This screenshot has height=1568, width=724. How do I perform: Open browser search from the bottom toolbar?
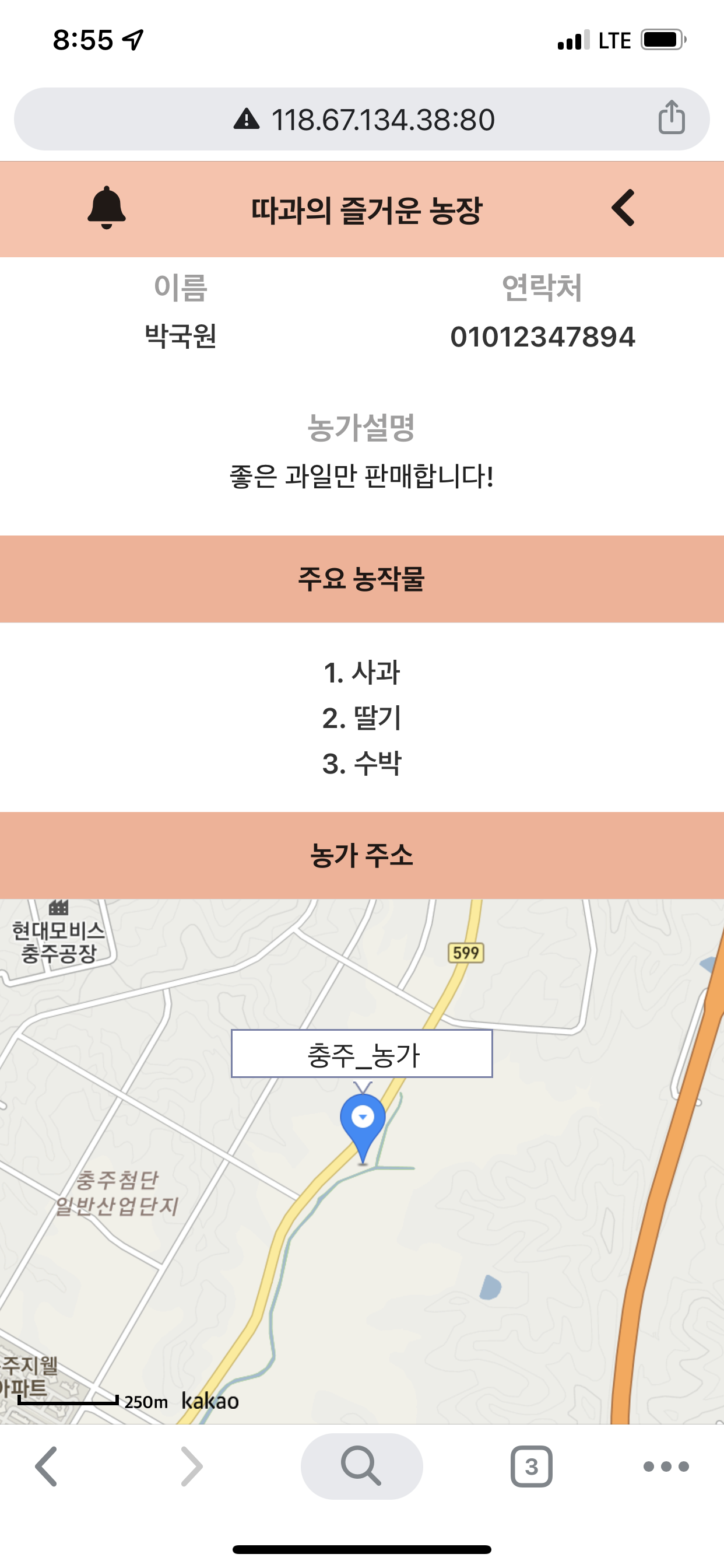pyautogui.click(x=361, y=1466)
